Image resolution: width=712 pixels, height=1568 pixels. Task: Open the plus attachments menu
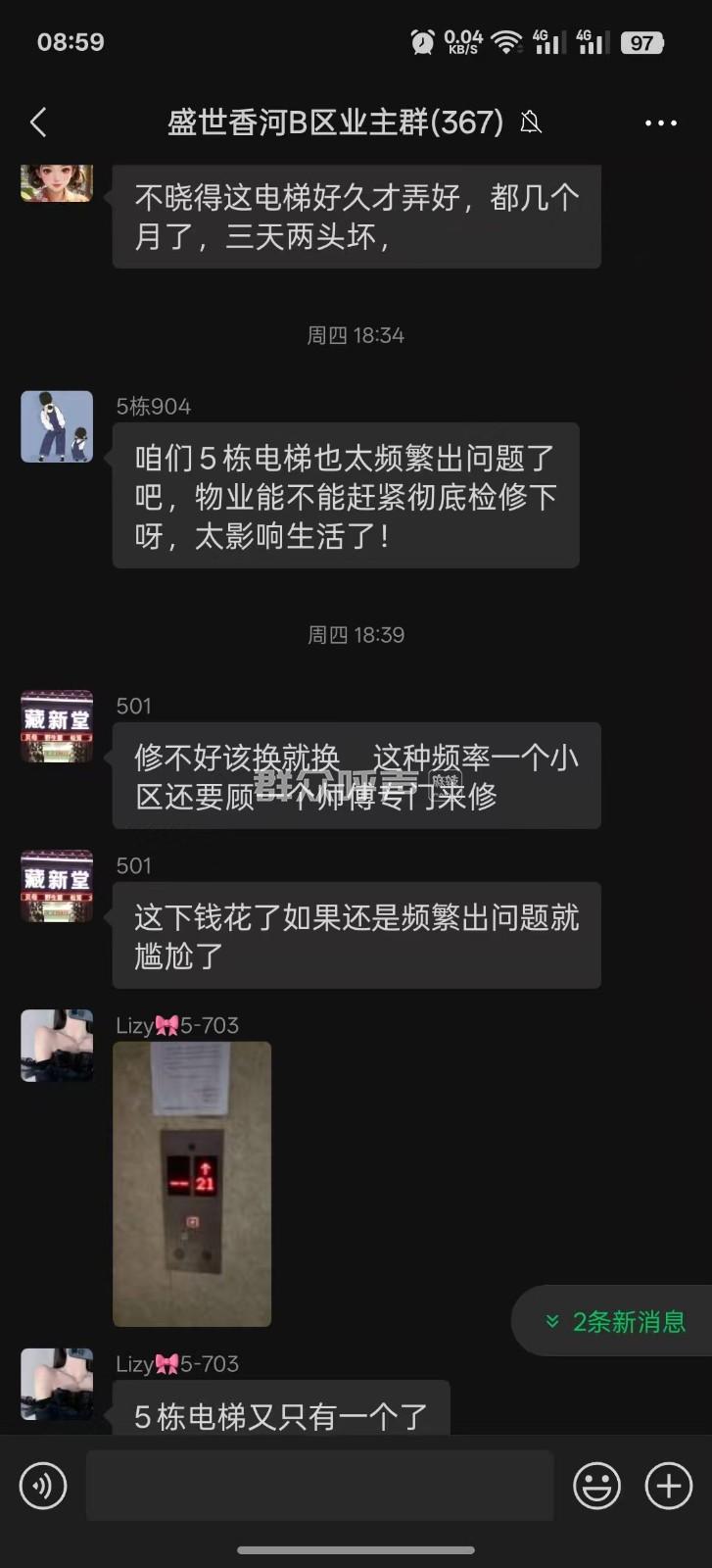pyautogui.click(x=669, y=1486)
